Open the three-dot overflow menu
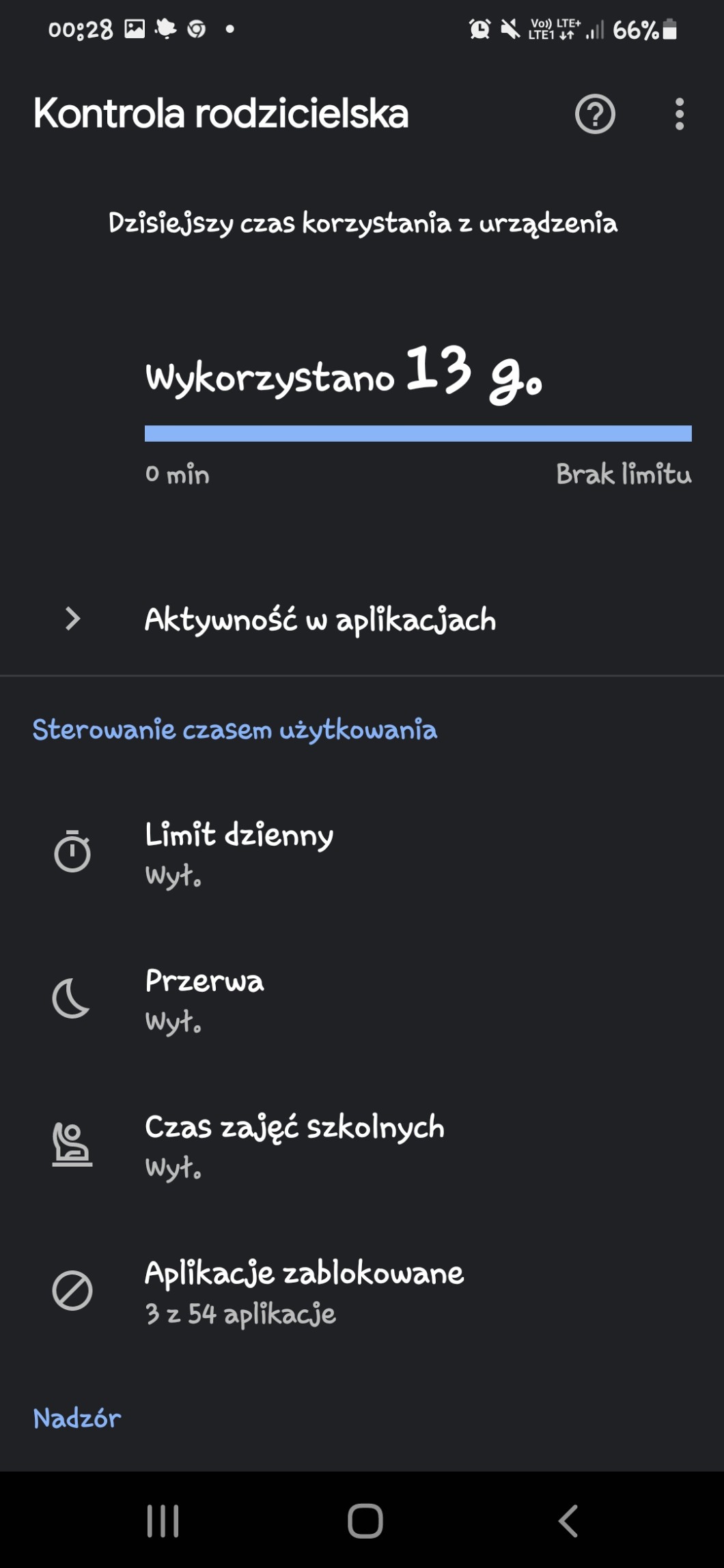The width and height of the screenshot is (724, 1568). pos(679,114)
